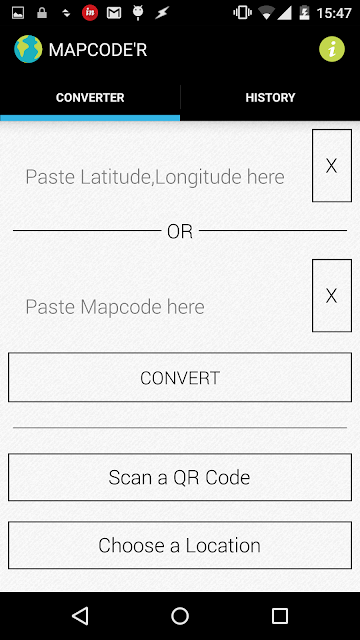Open the recent apps overview
This screenshot has width=360, height=640.
pyautogui.click(x=280, y=616)
